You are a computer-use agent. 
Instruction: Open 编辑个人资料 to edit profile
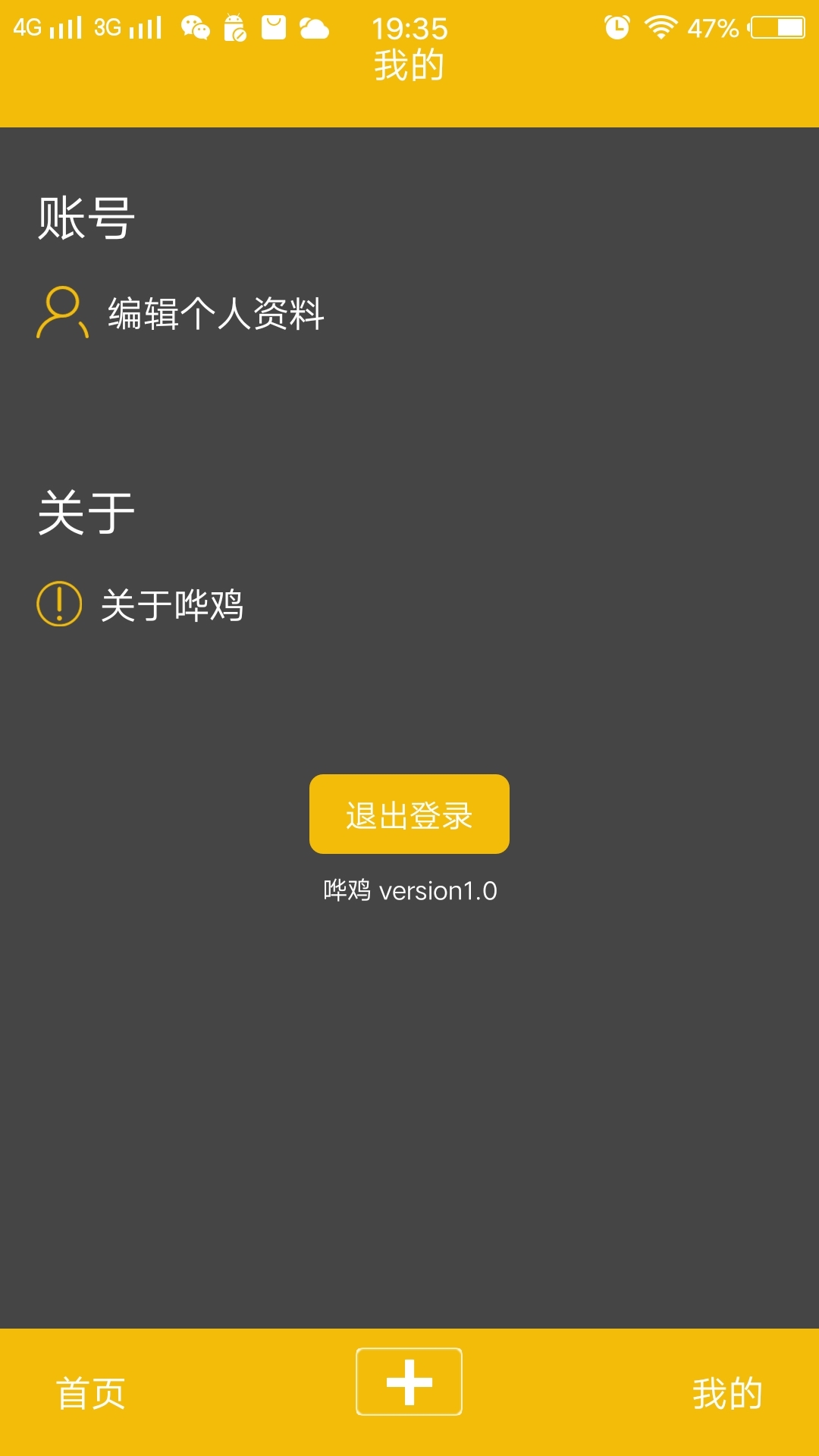click(215, 313)
